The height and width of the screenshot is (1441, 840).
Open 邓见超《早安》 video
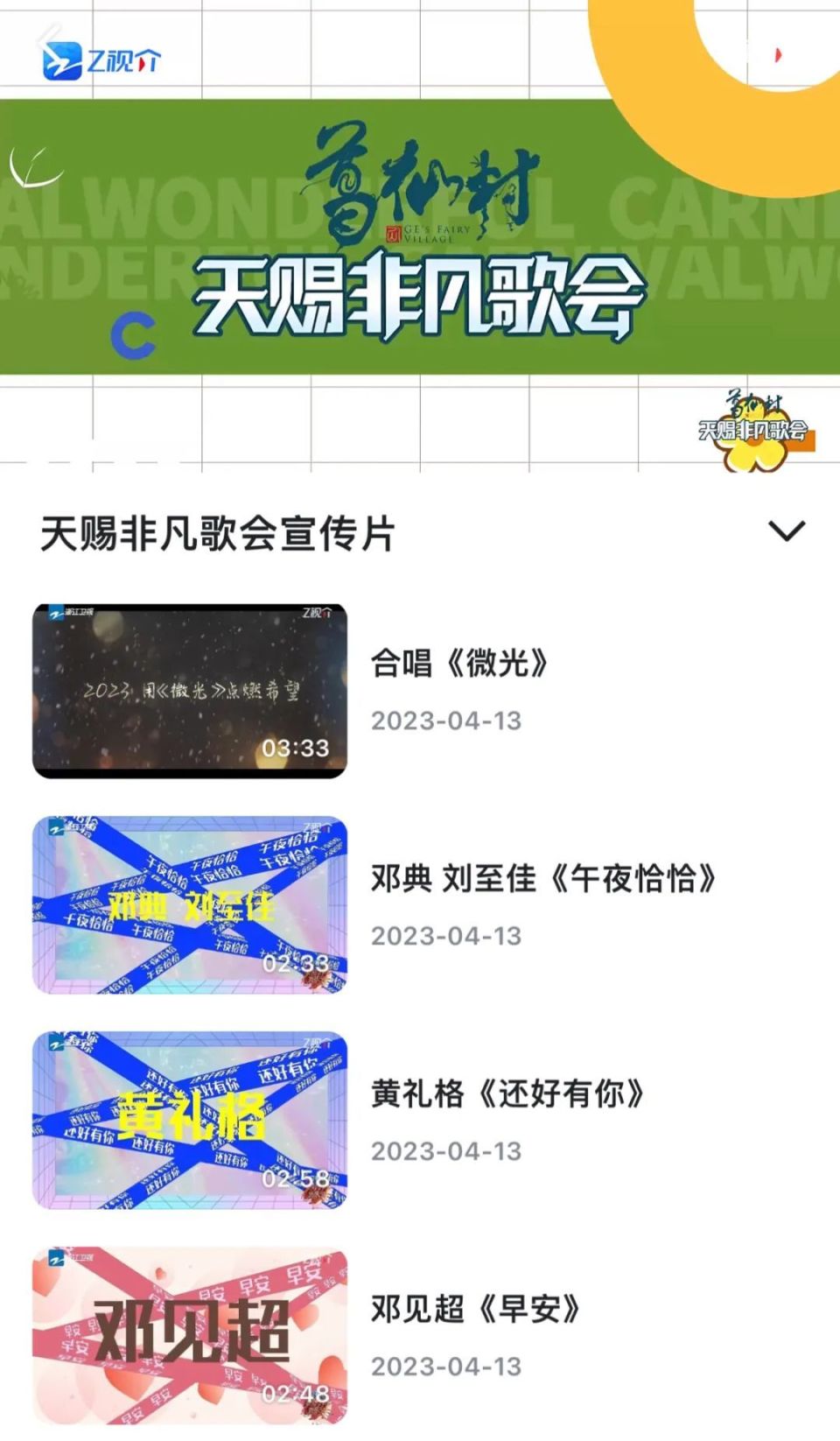[190, 1335]
